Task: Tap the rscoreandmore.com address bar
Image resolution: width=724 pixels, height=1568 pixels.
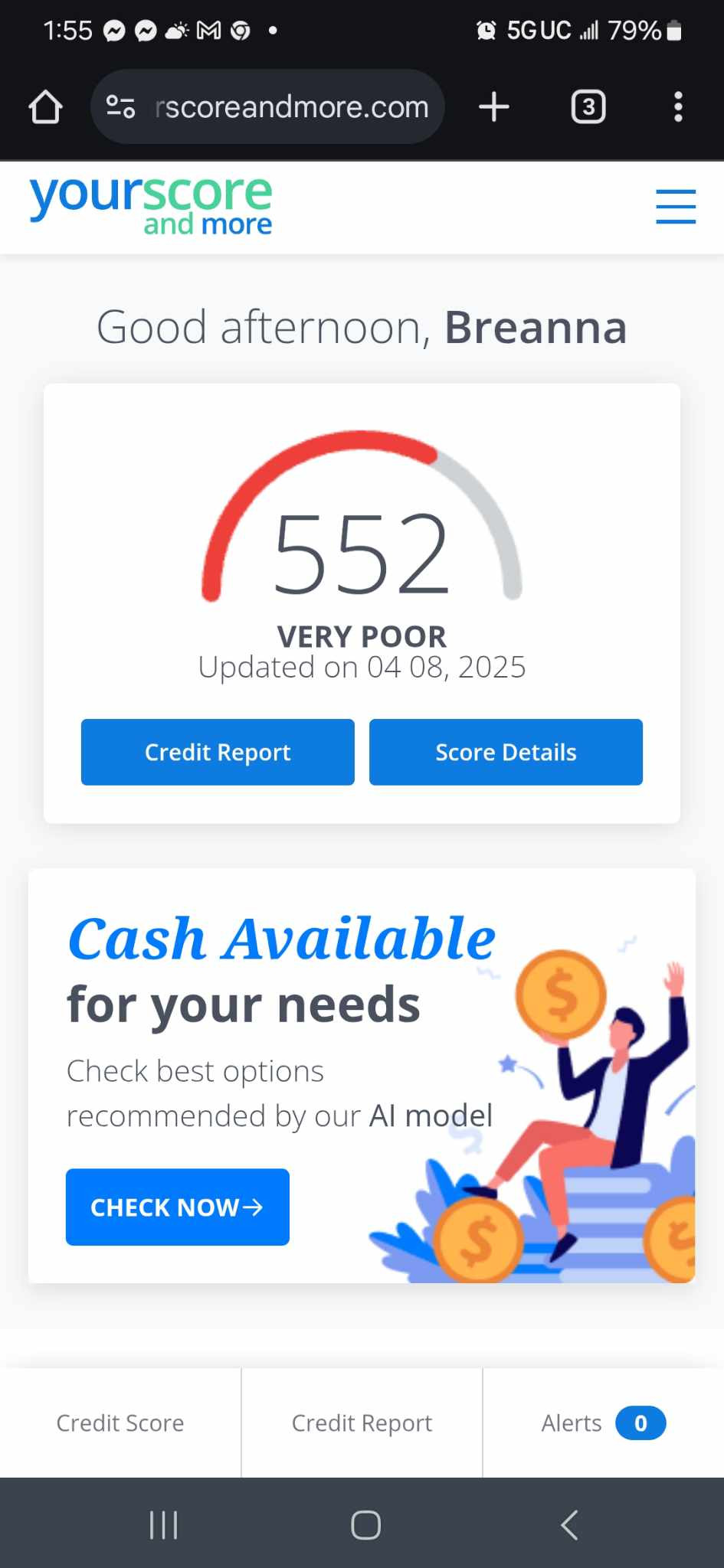Action: click(x=267, y=106)
